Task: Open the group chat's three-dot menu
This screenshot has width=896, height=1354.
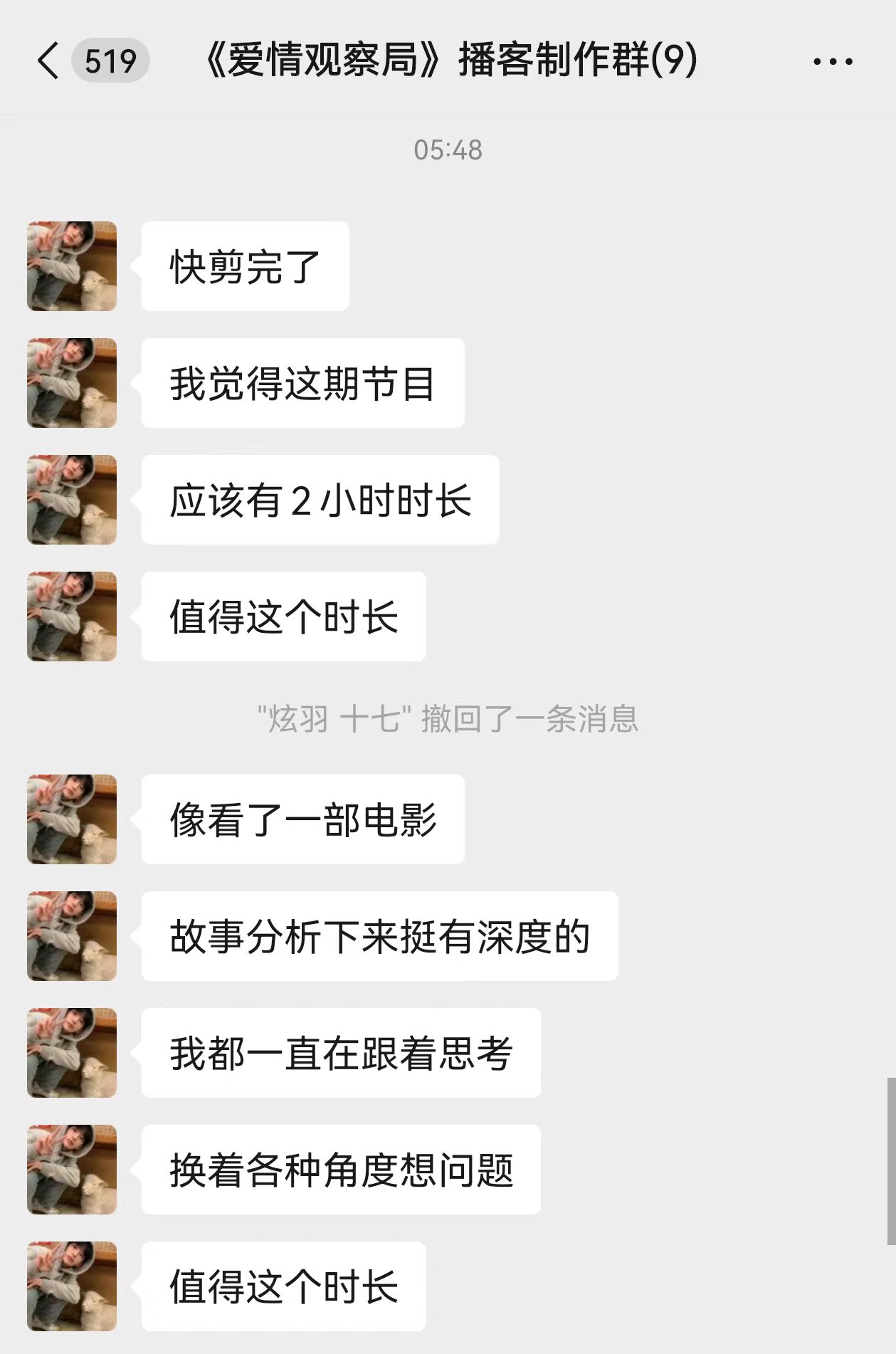Action: [x=833, y=62]
